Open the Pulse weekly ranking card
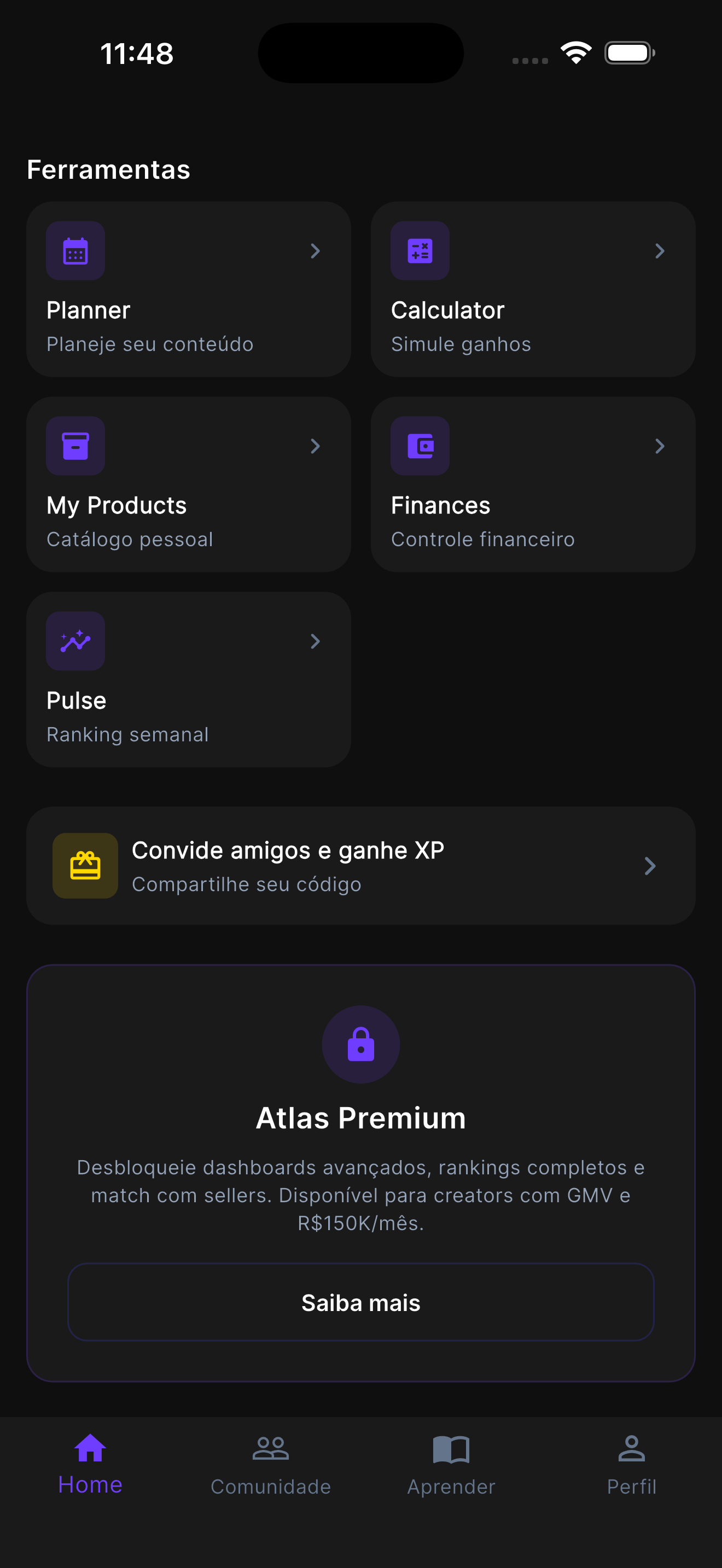The image size is (722, 1568). coord(188,677)
